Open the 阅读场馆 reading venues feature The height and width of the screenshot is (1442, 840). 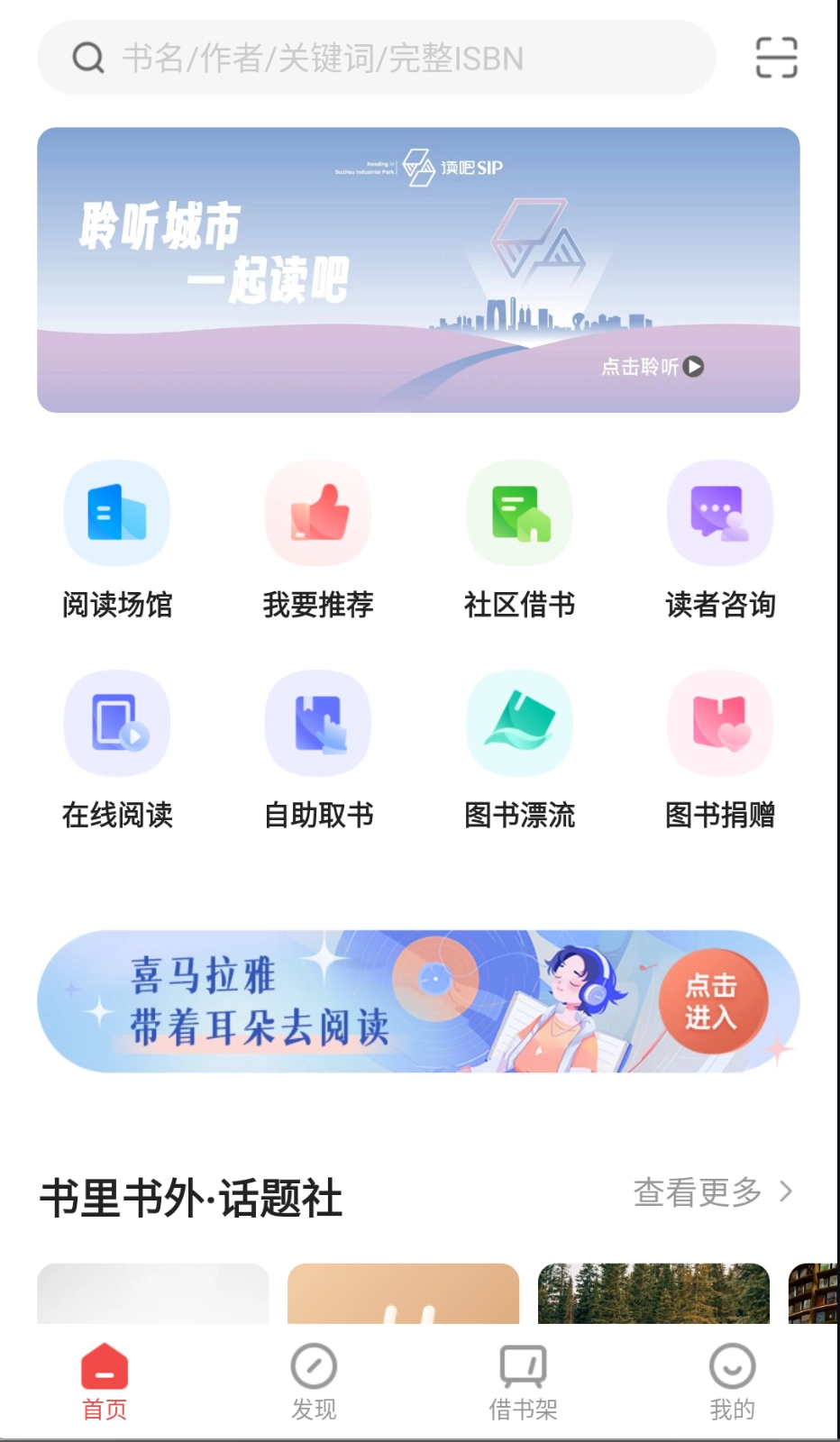coord(117,541)
